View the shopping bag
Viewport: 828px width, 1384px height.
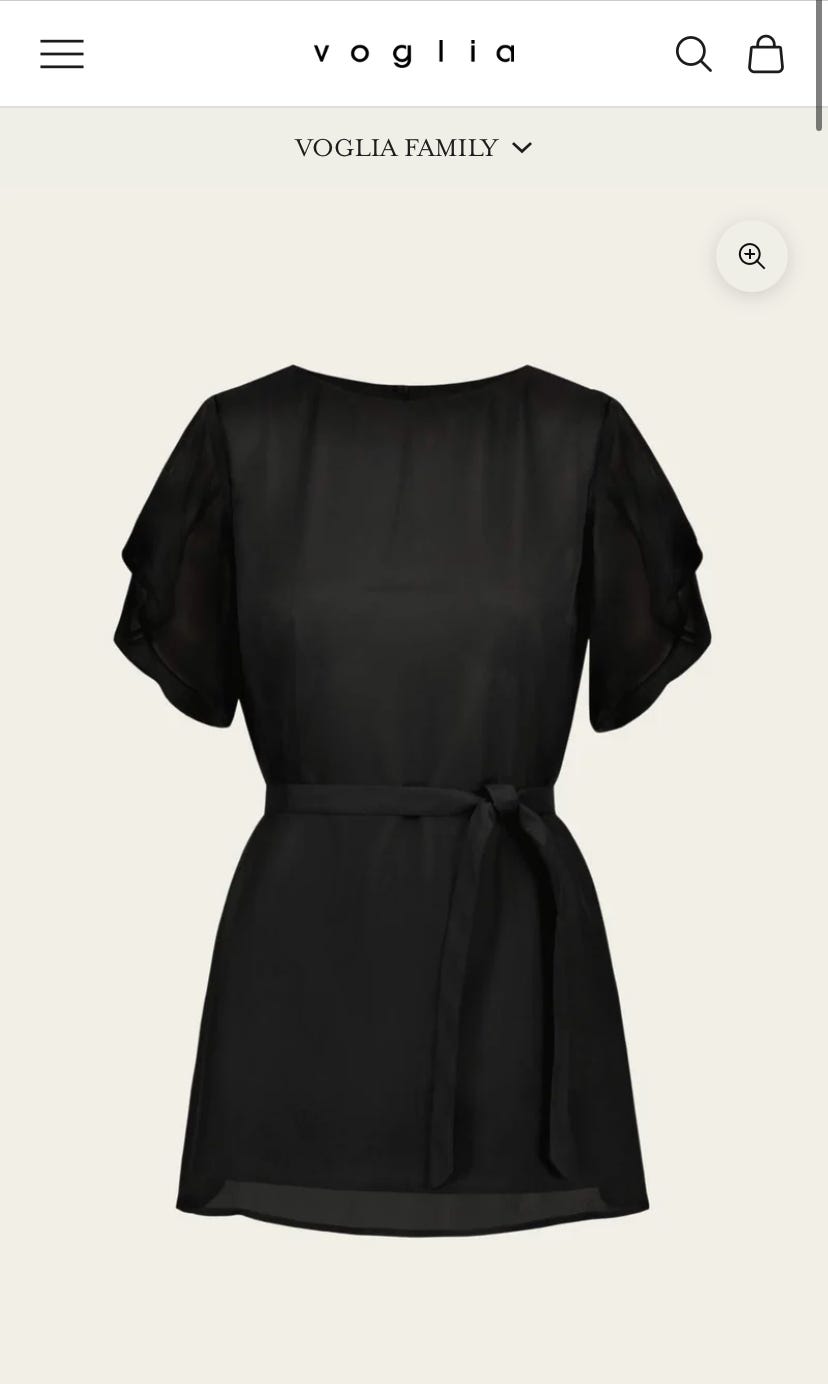point(766,54)
